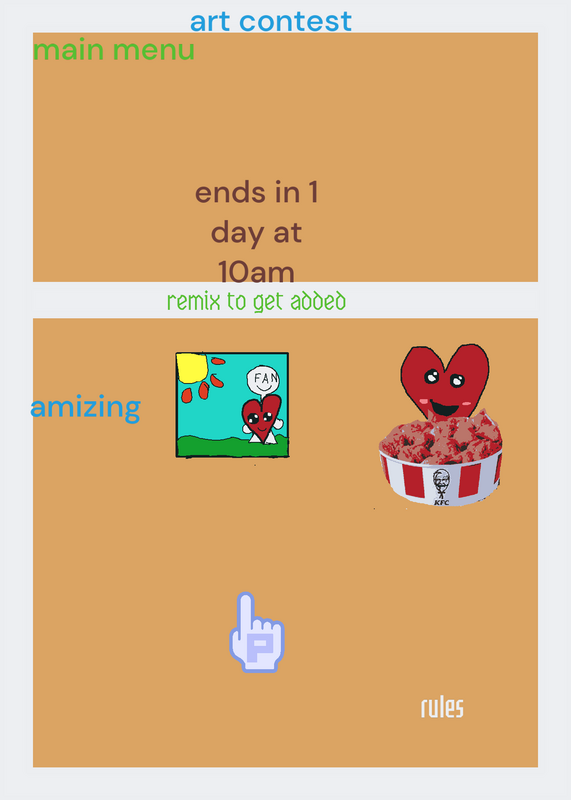Image resolution: width=571 pixels, height=800 pixels.
Task: Open the FAN heart drawing entry
Action: (232, 405)
